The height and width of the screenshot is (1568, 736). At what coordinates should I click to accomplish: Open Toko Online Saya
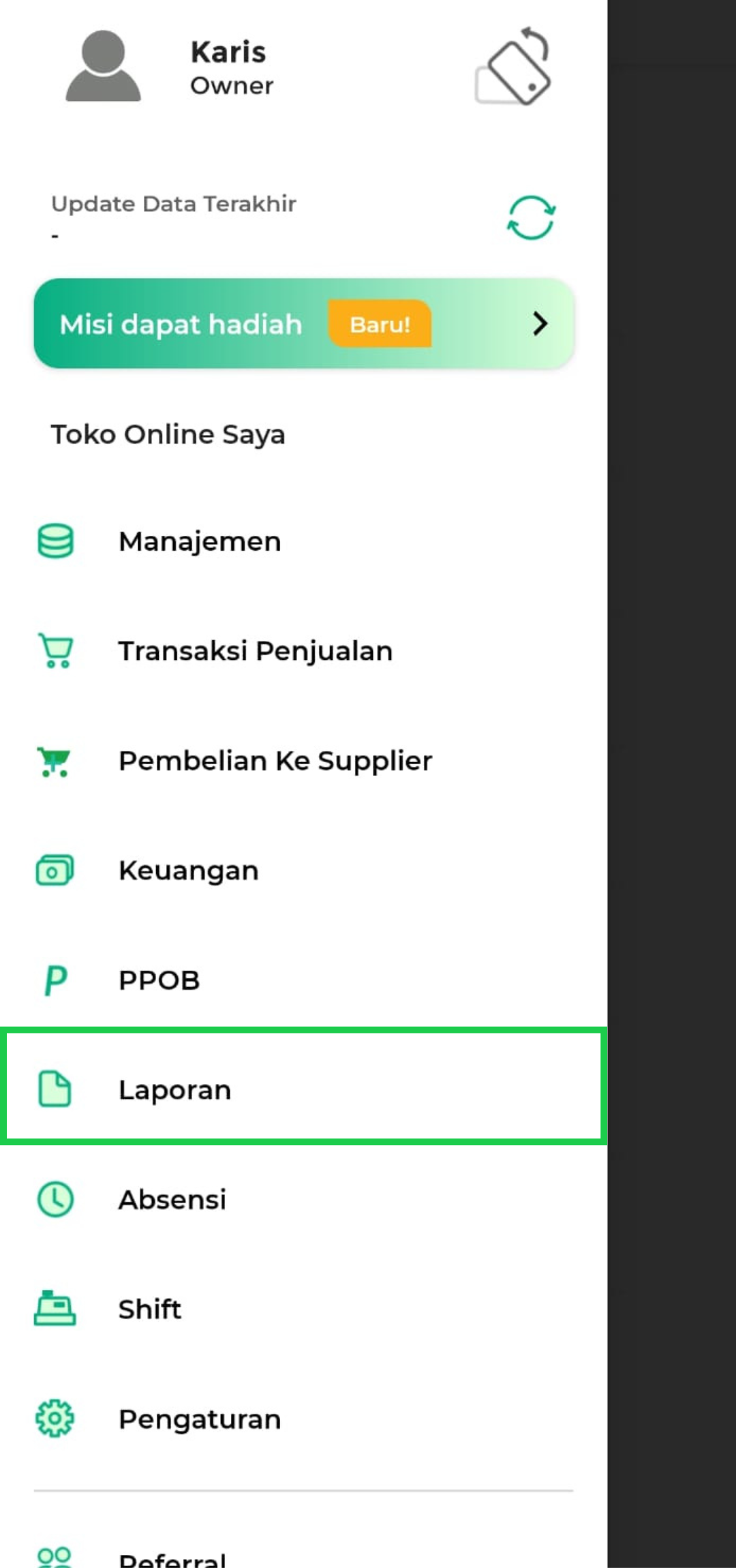tap(168, 434)
